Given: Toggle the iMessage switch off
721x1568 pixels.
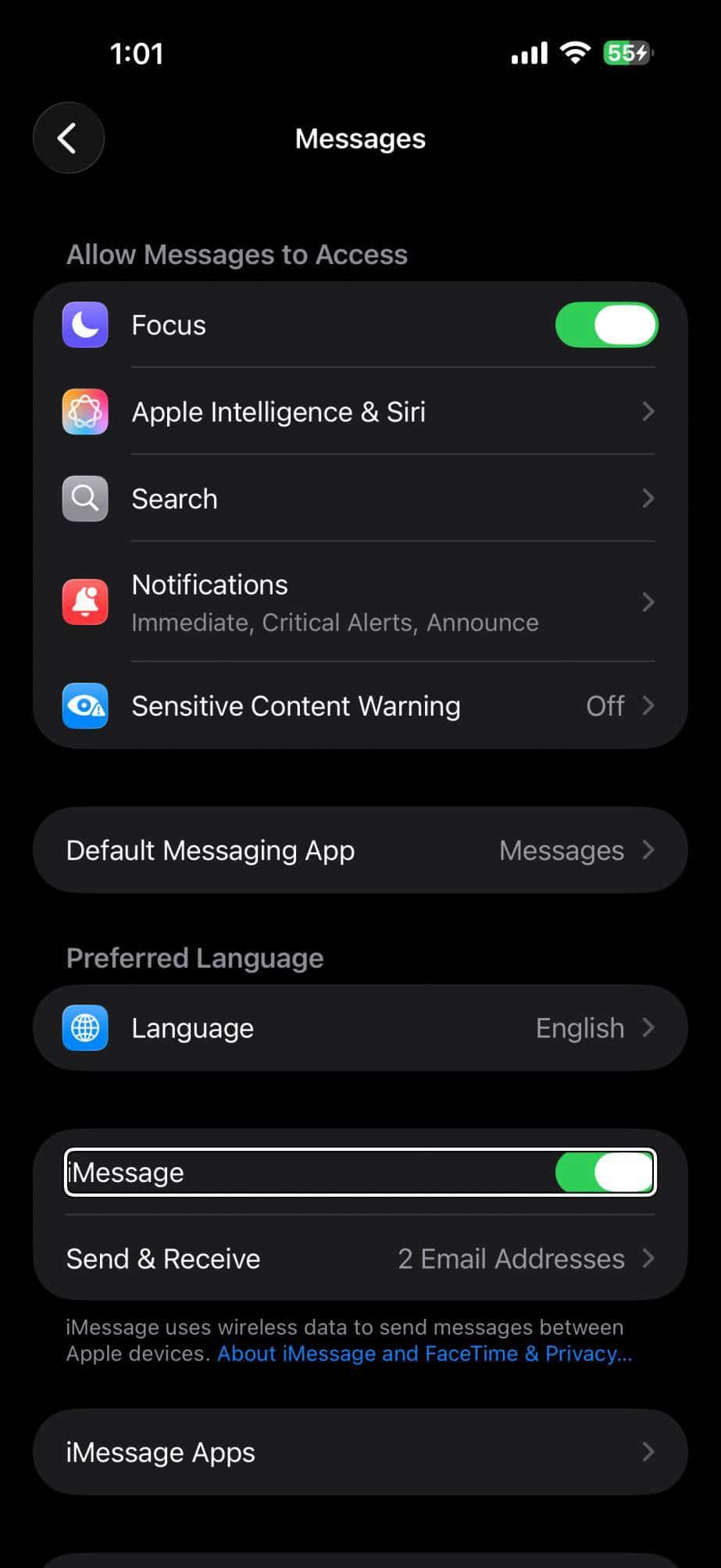Looking at the screenshot, I should [605, 1171].
